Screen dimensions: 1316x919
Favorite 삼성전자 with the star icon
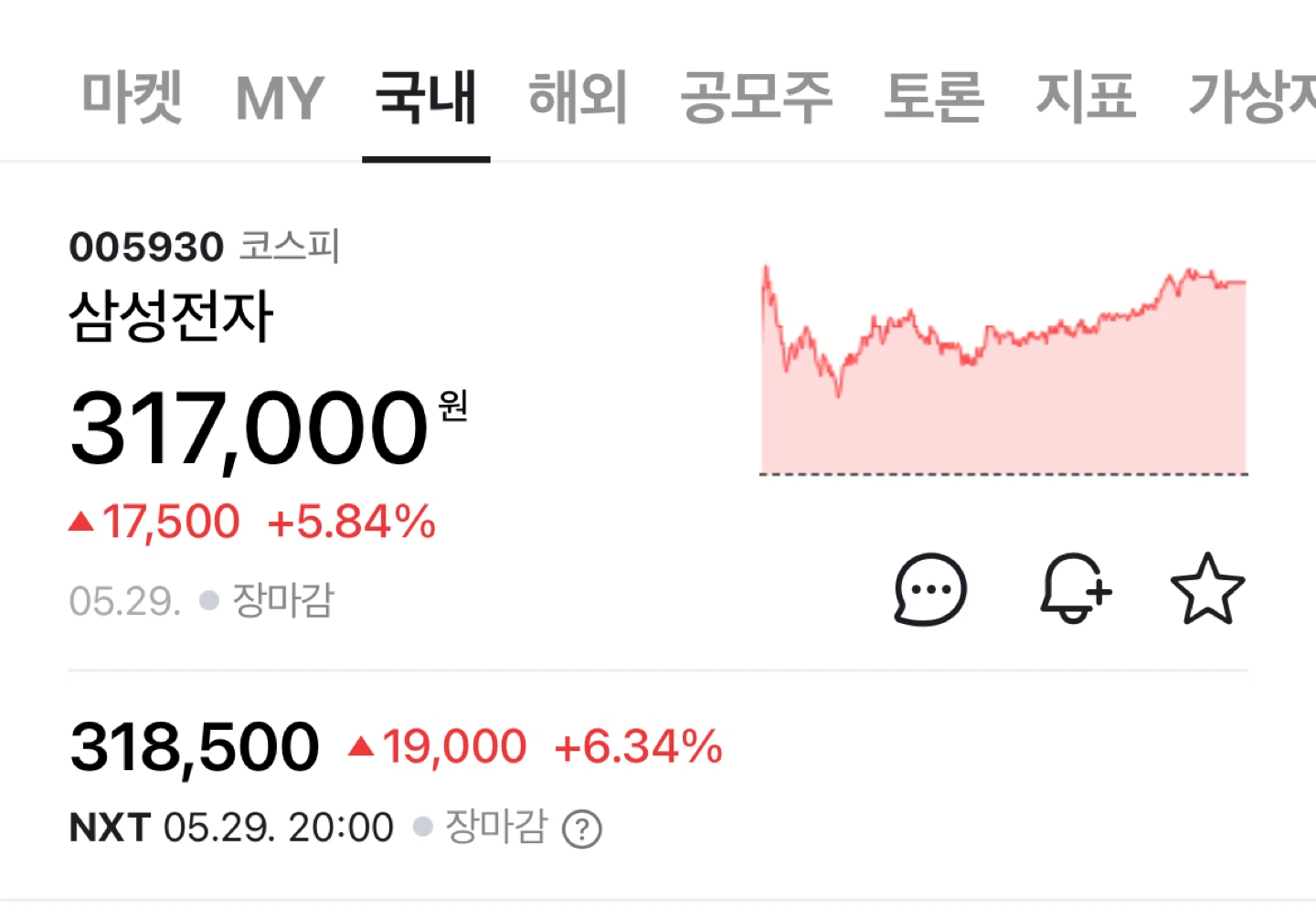click(1207, 589)
